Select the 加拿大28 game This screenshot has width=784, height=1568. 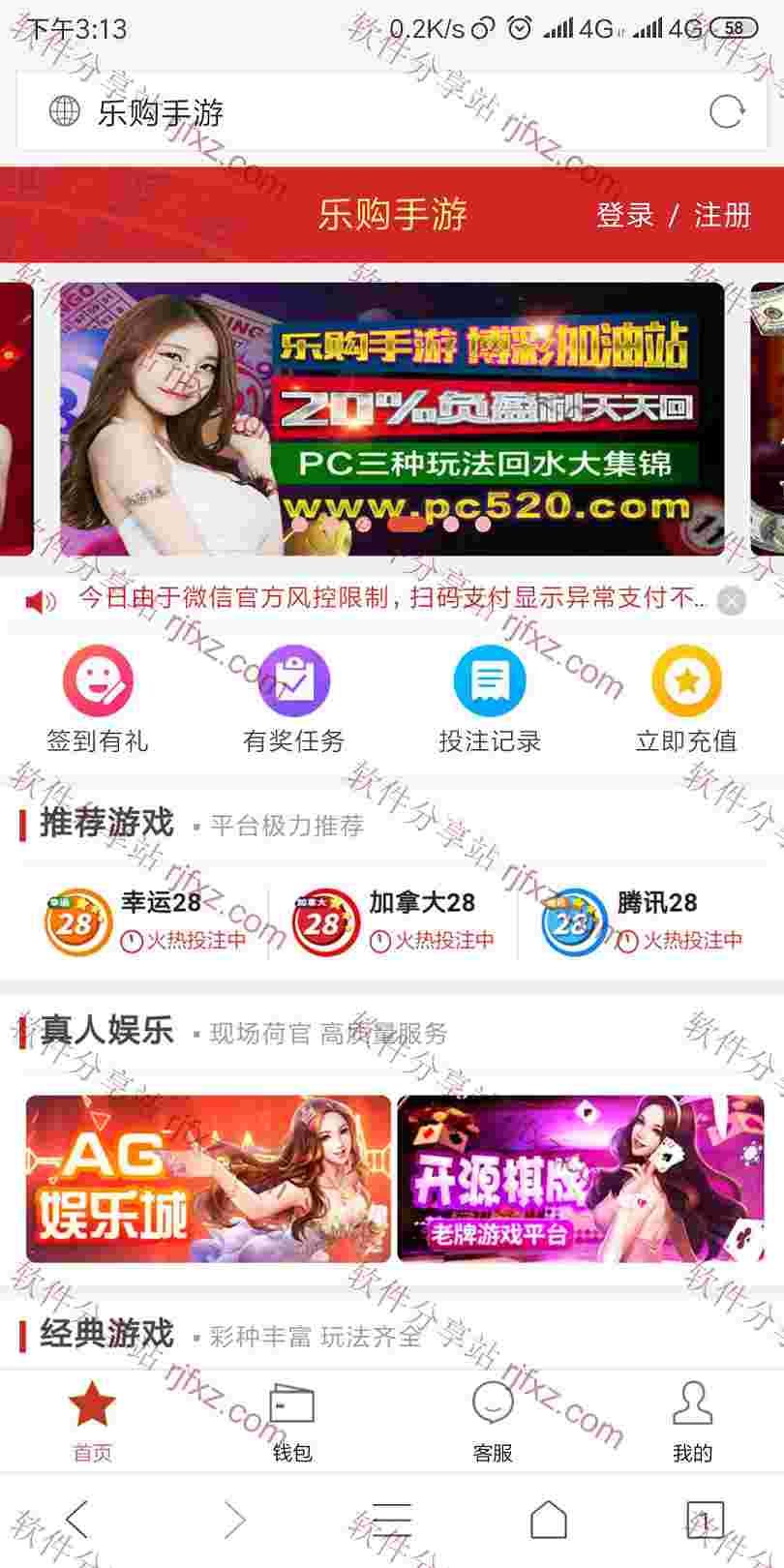(393, 921)
